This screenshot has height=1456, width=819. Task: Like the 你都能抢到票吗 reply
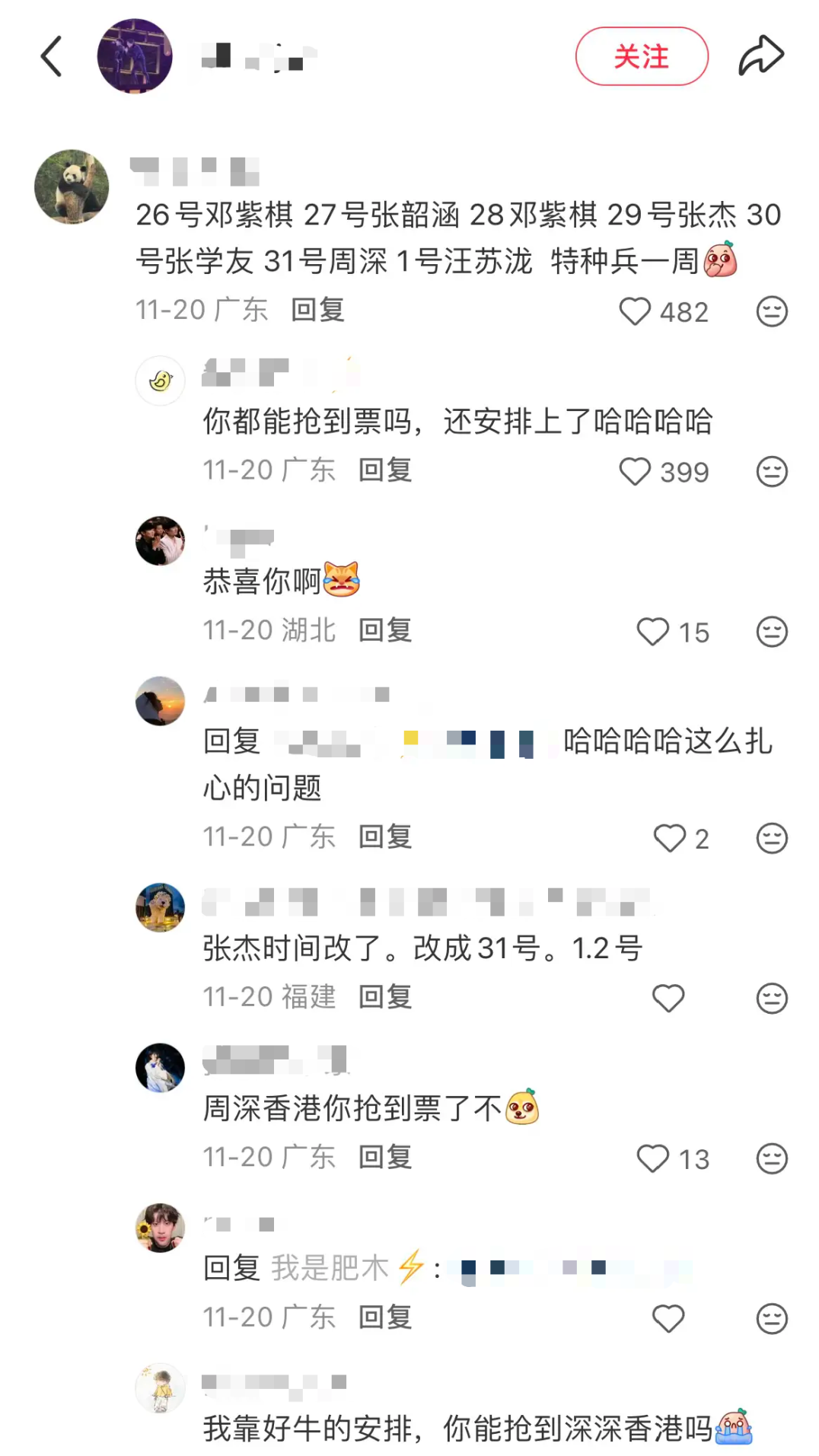tap(635, 472)
